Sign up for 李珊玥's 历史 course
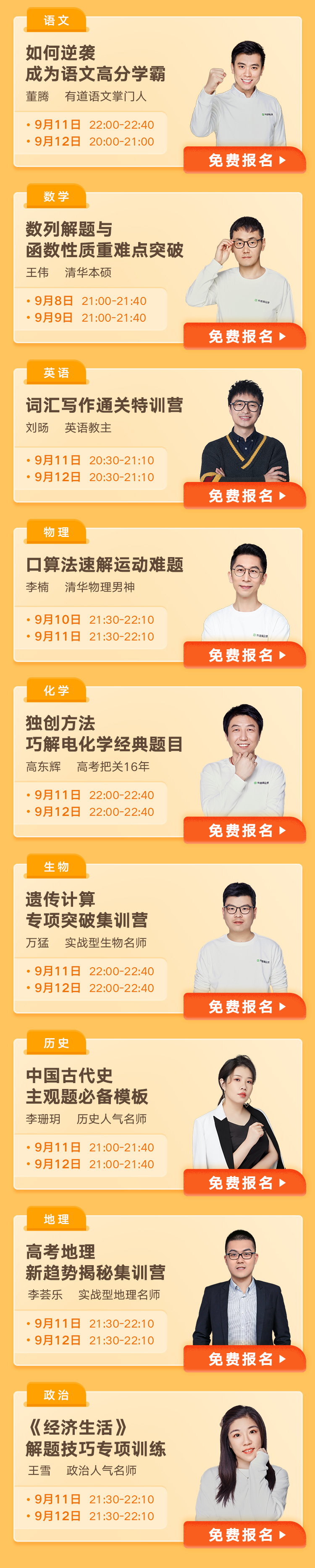315x1568 pixels. (x=244, y=1182)
